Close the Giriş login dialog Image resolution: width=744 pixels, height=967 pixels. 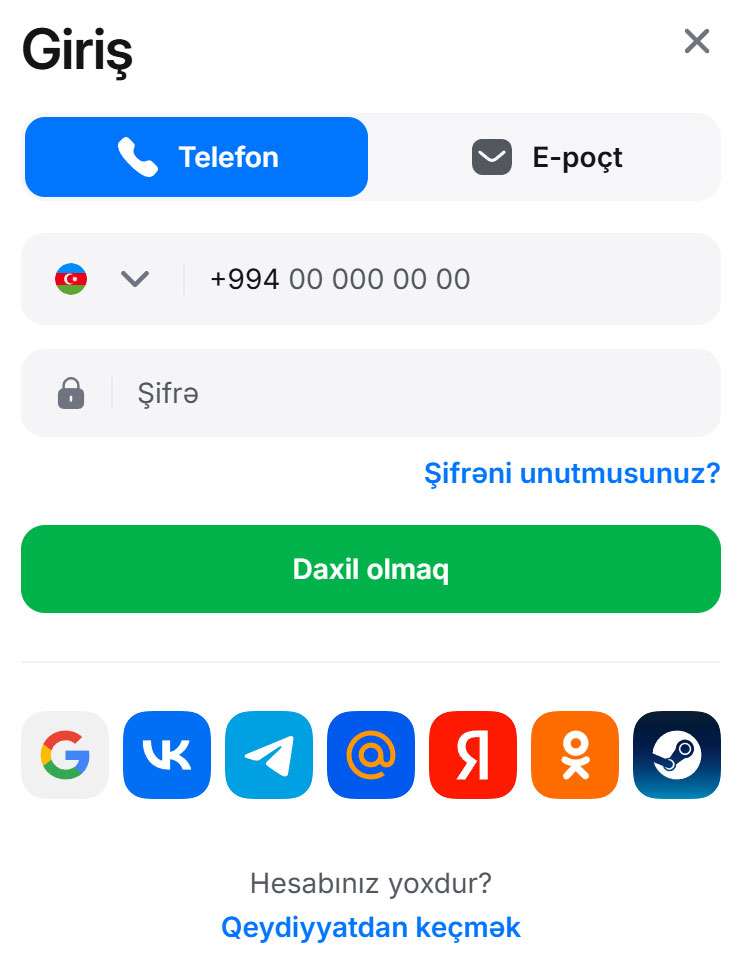696,41
